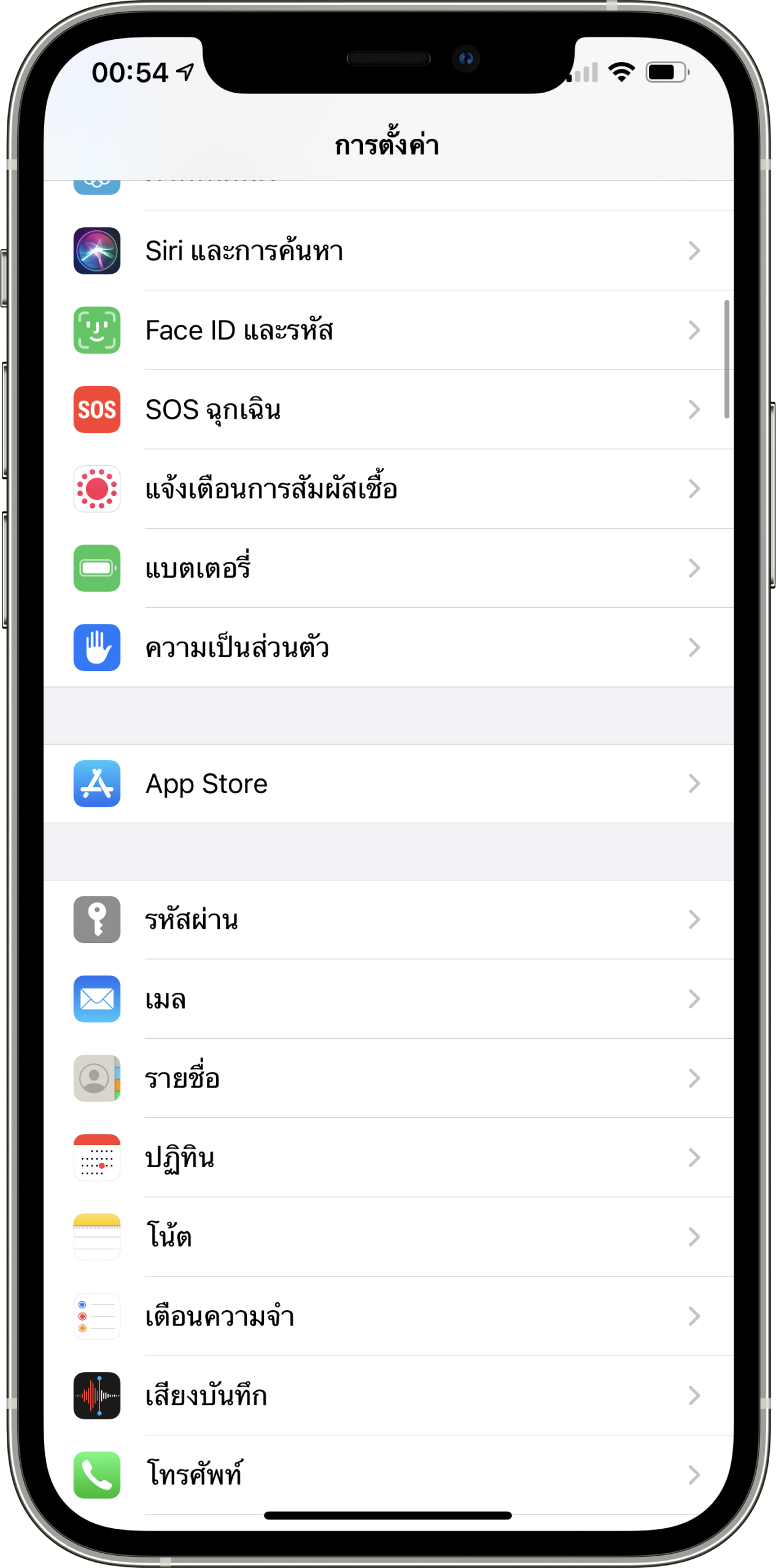Open ความเป็นส่วนตัว settings
776x1568 pixels.
point(388,647)
